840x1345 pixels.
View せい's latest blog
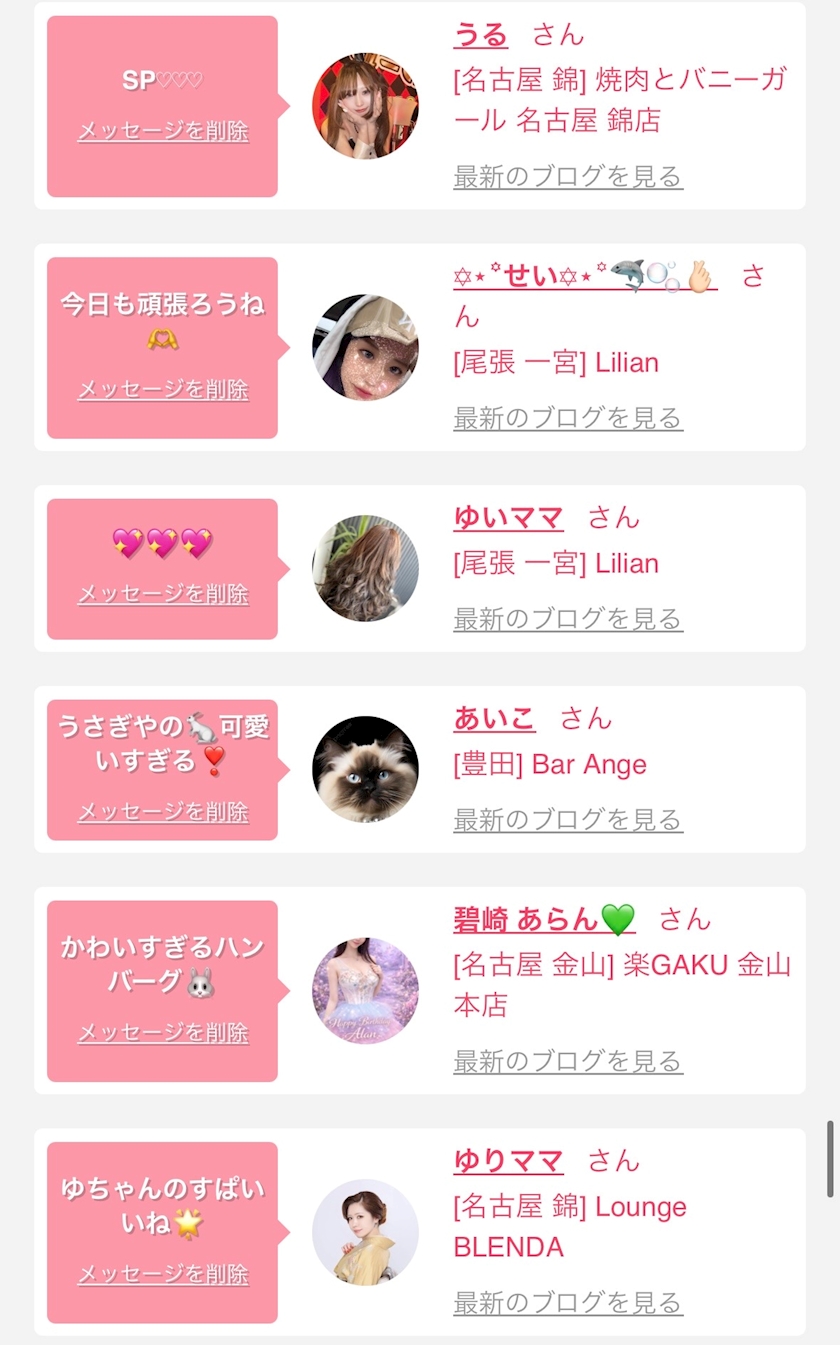point(568,418)
